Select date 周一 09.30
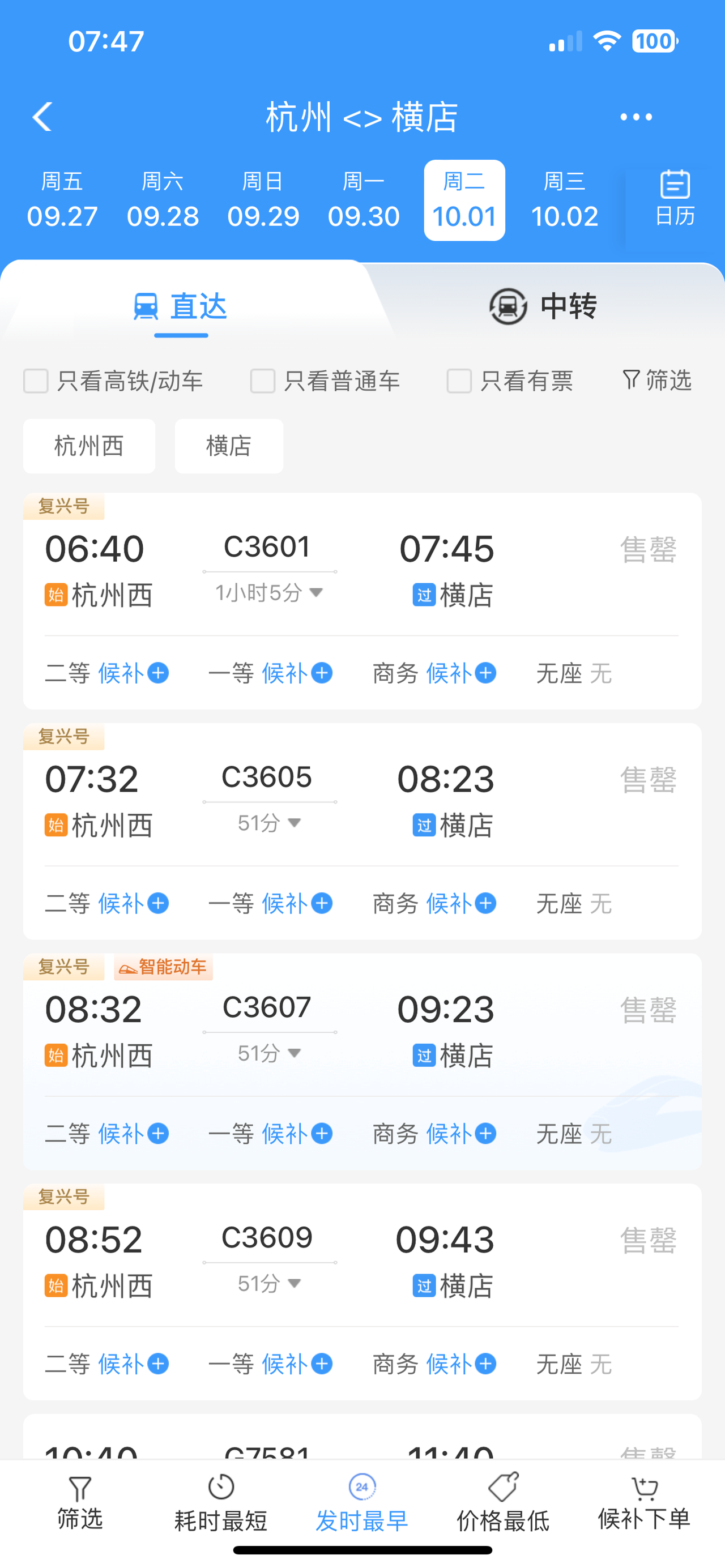Viewport: 725px width, 1568px height. tap(364, 200)
